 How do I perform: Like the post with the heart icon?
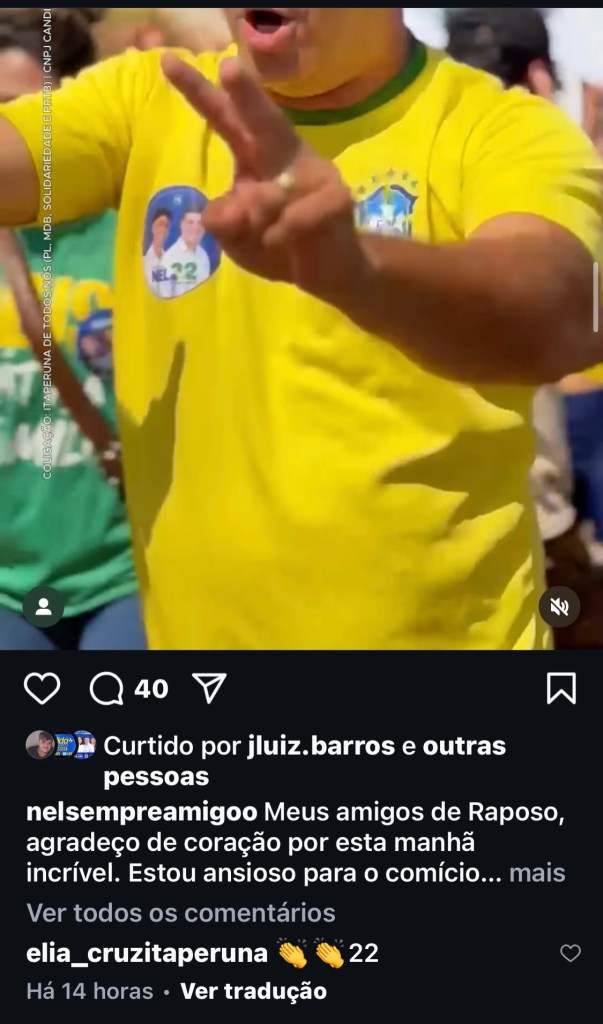tap(42, 688)
